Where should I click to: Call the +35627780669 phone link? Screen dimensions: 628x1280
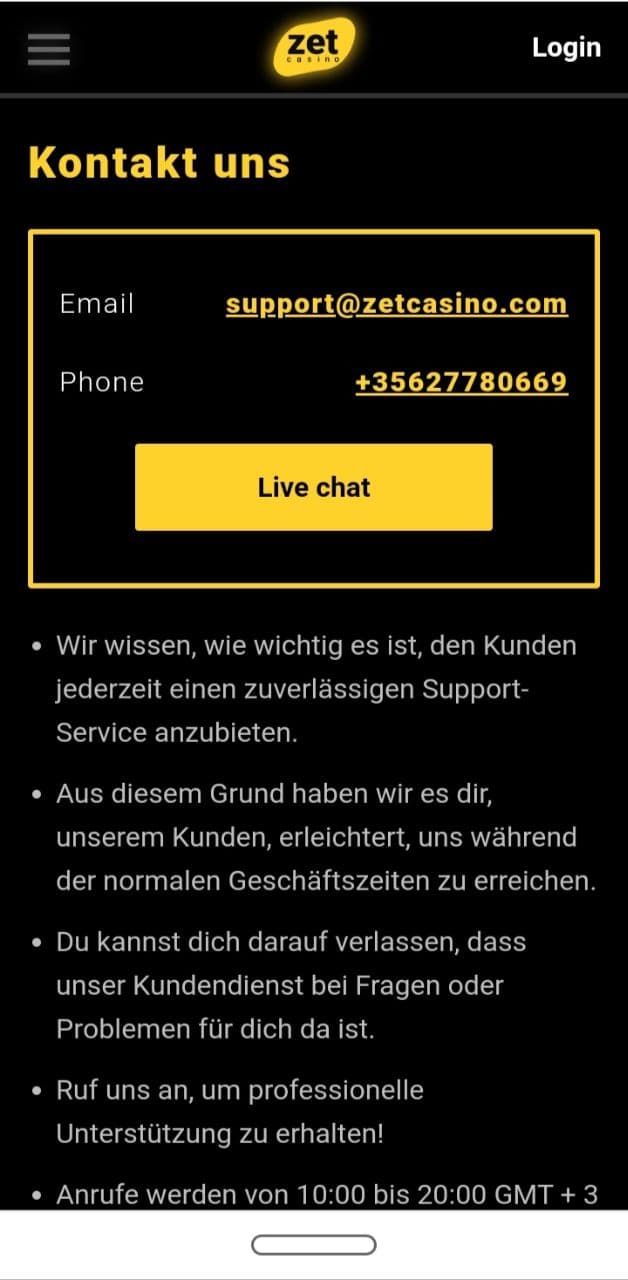[461, 382]
